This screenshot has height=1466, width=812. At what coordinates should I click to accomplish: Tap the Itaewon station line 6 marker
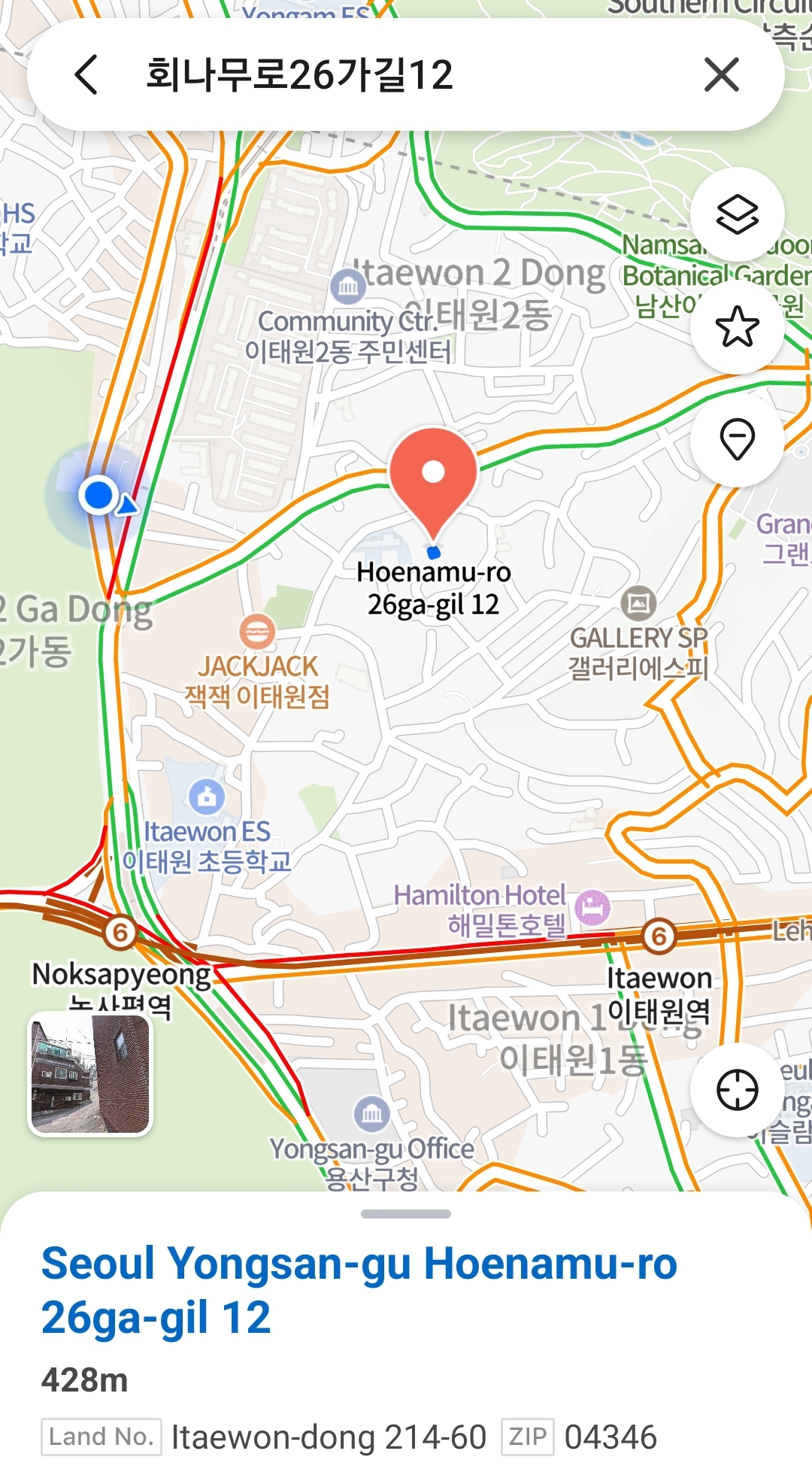[659, 936]
